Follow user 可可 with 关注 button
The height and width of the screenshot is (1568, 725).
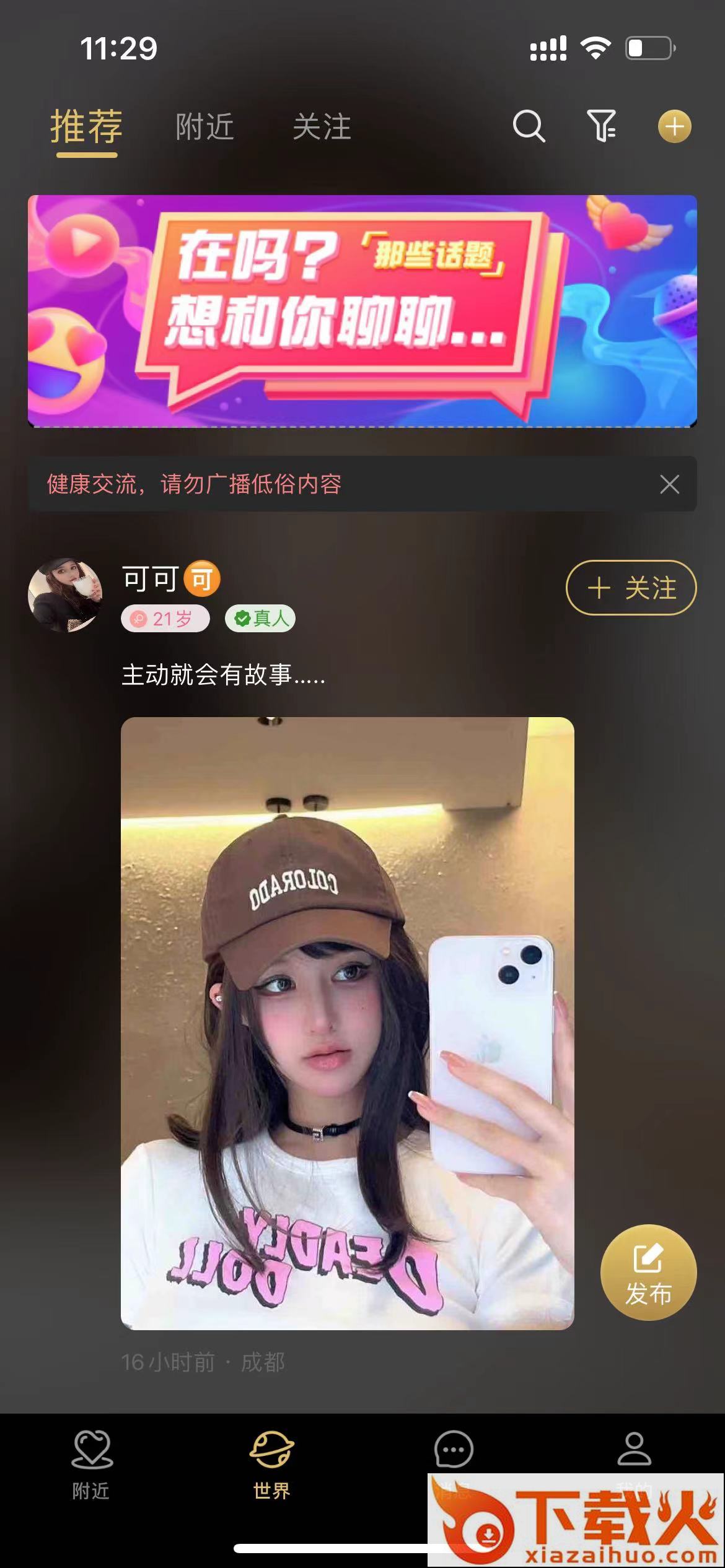(631, 588)
